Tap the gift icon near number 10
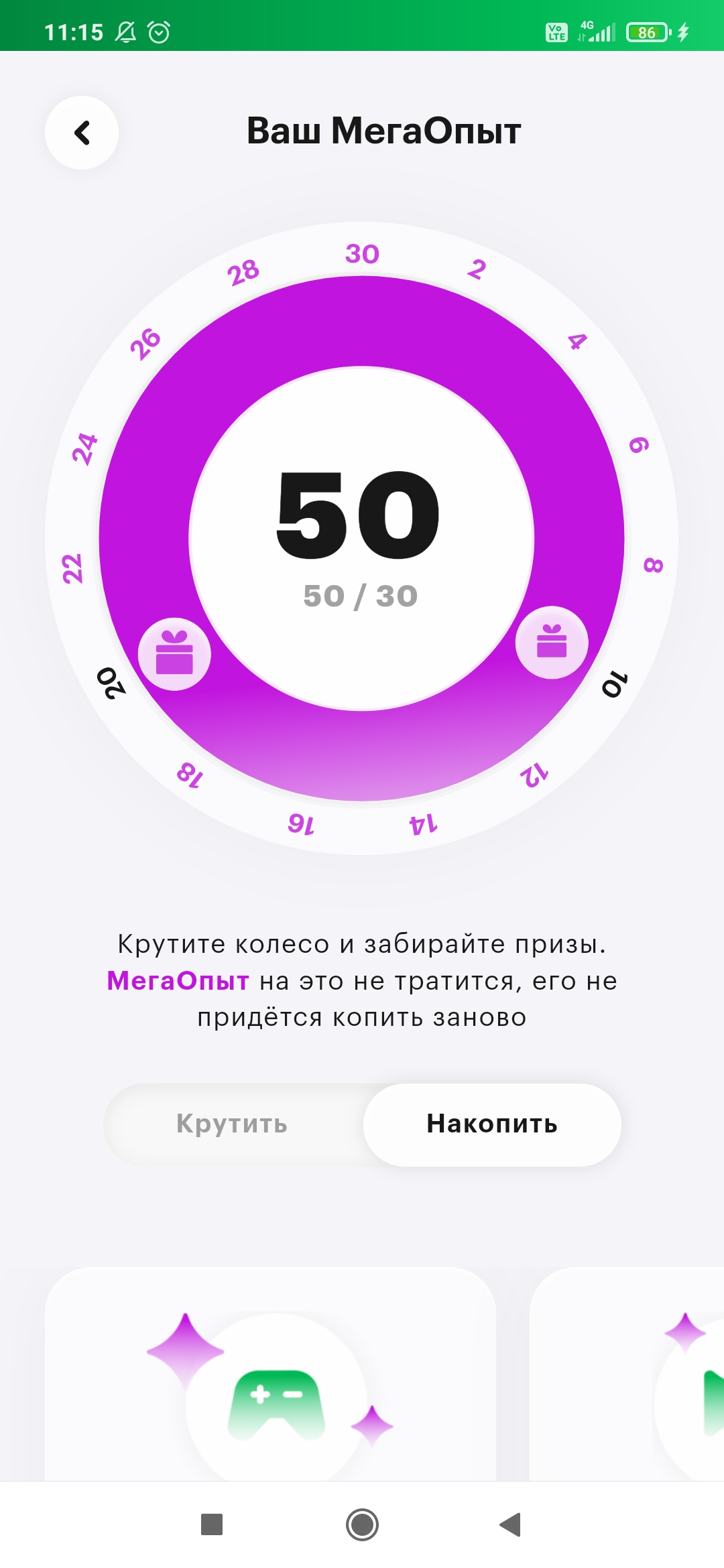Image resolution: width=724 pixels, height=1568 pixels. pyautogui.click(x=552, y=643)
